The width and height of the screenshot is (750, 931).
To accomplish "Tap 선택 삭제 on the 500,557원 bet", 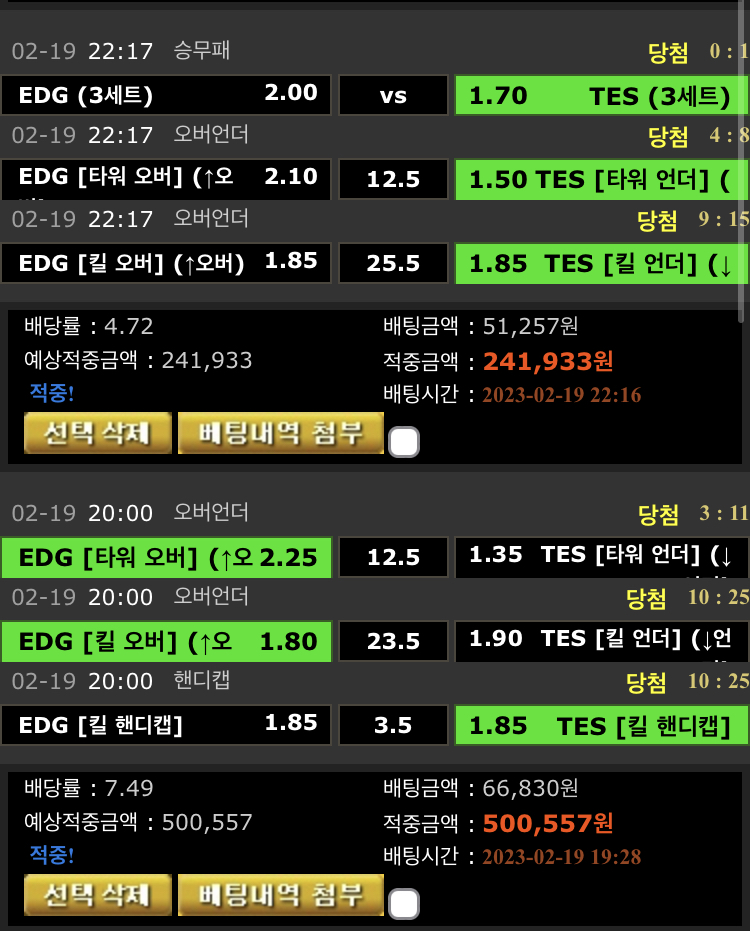I will 98,895.
